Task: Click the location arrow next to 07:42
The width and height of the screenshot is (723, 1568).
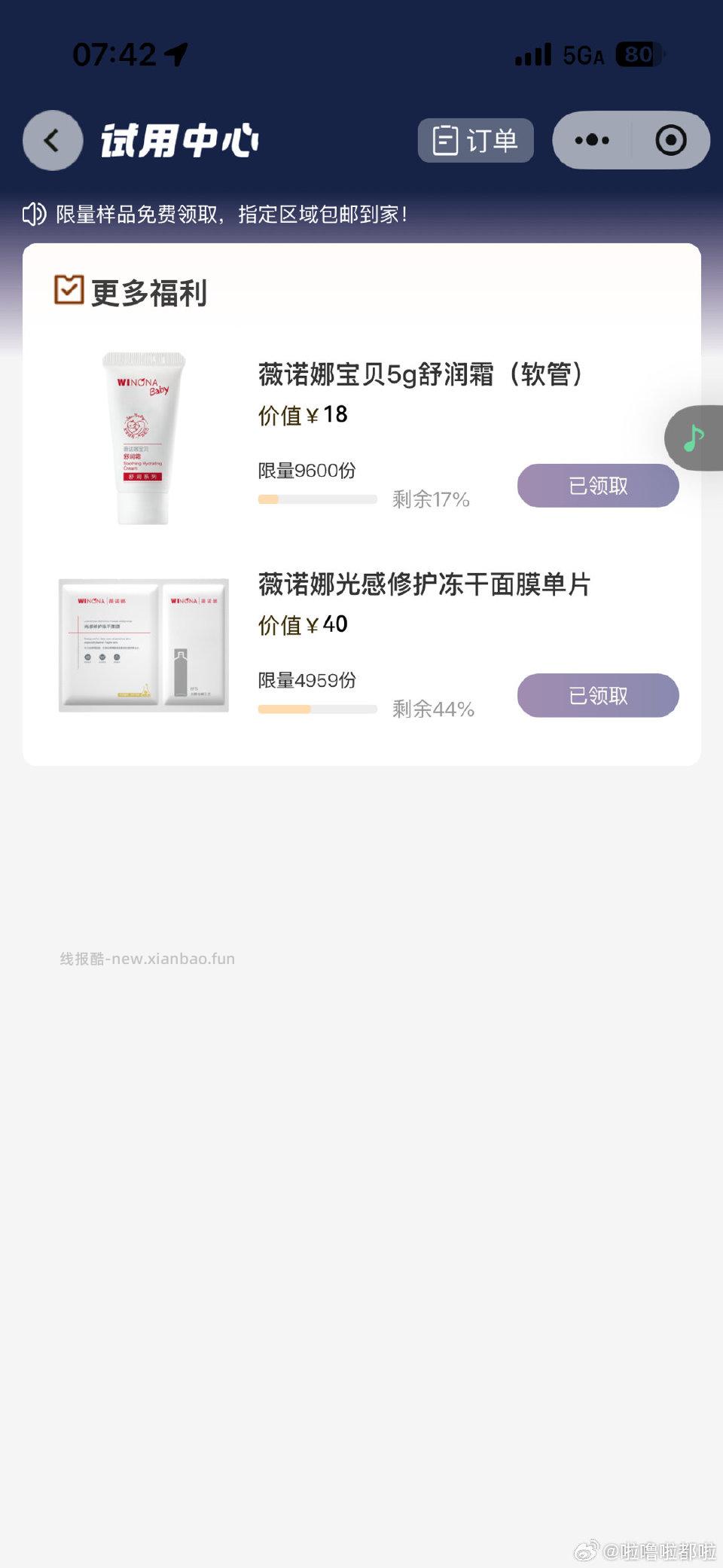Action: click(175, 53)
